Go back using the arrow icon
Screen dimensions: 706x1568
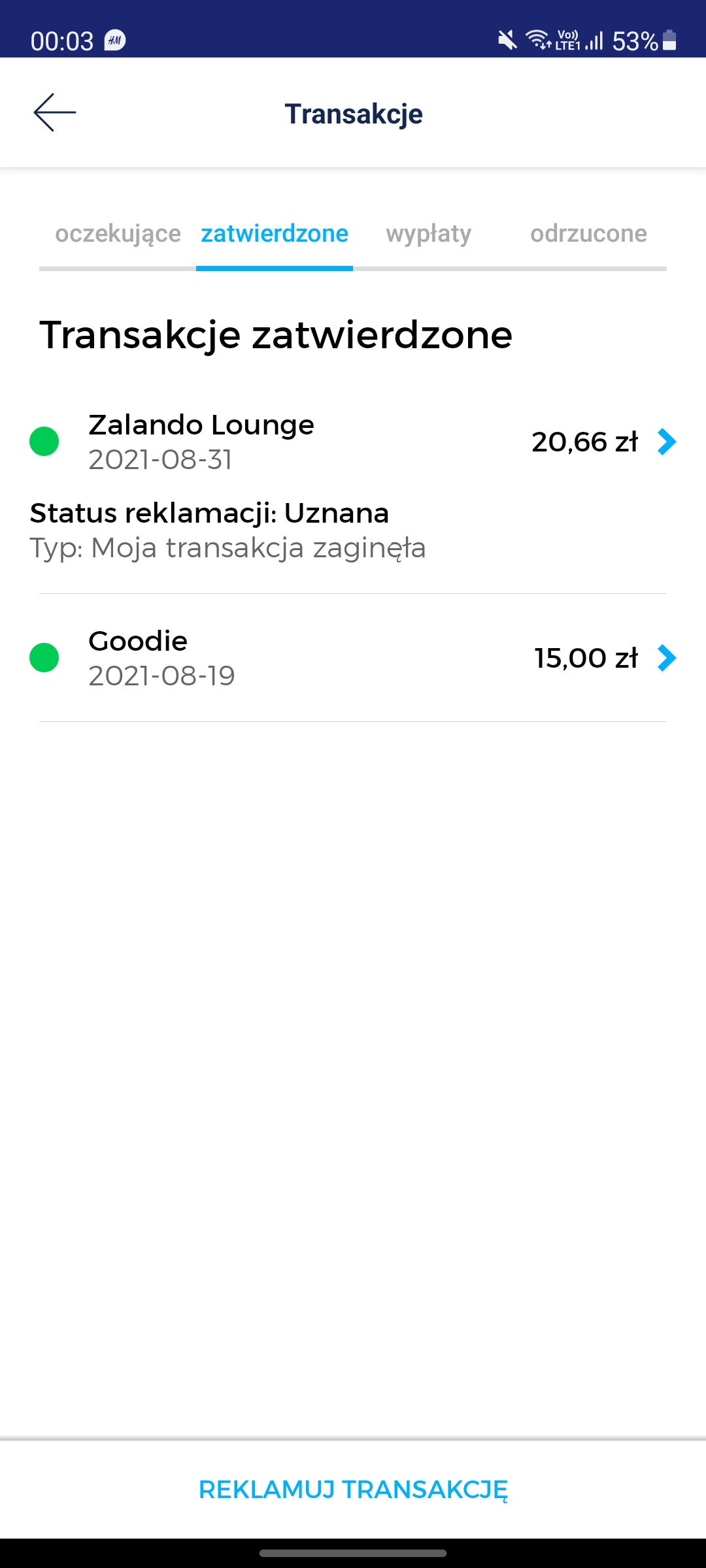(55, 113)
